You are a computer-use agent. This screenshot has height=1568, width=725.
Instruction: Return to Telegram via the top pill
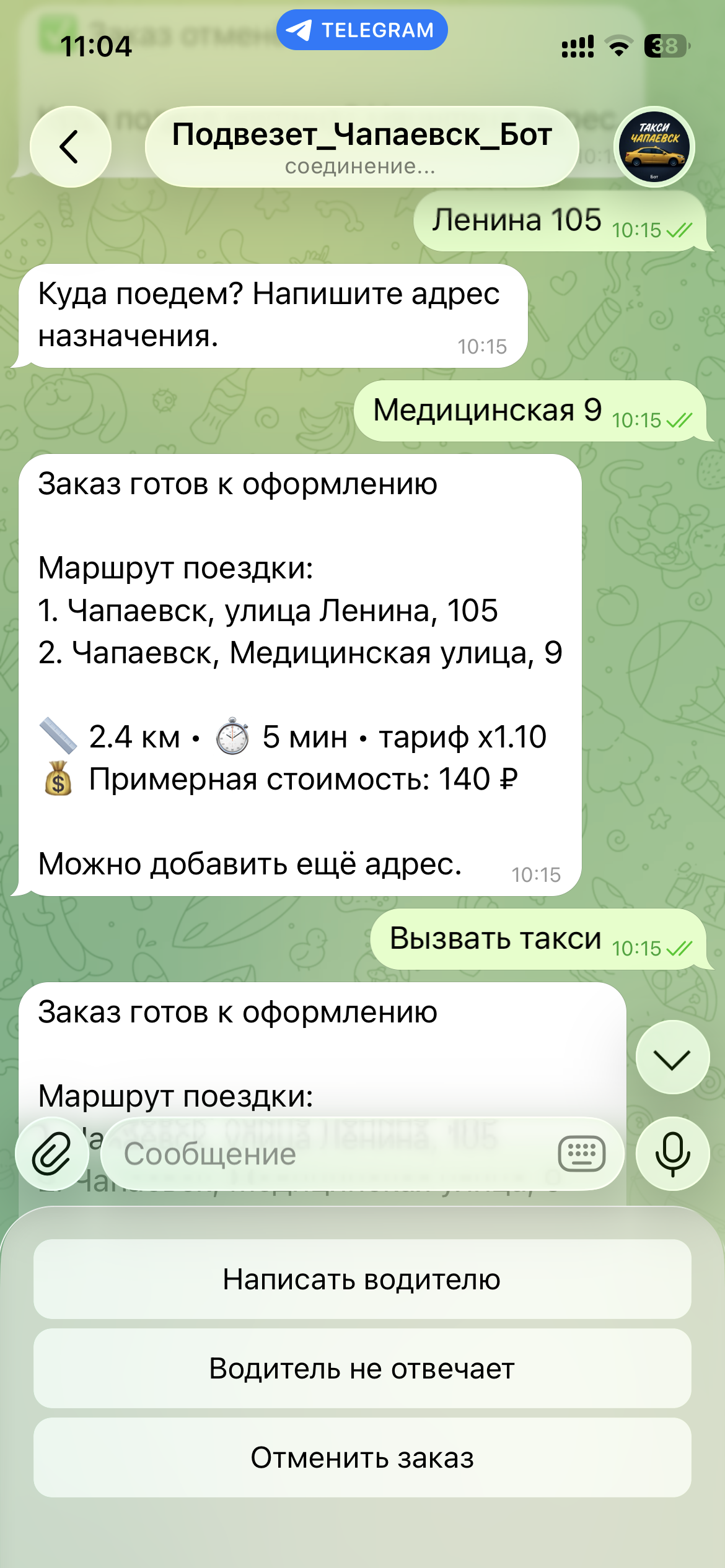click(x=362, y=30)
